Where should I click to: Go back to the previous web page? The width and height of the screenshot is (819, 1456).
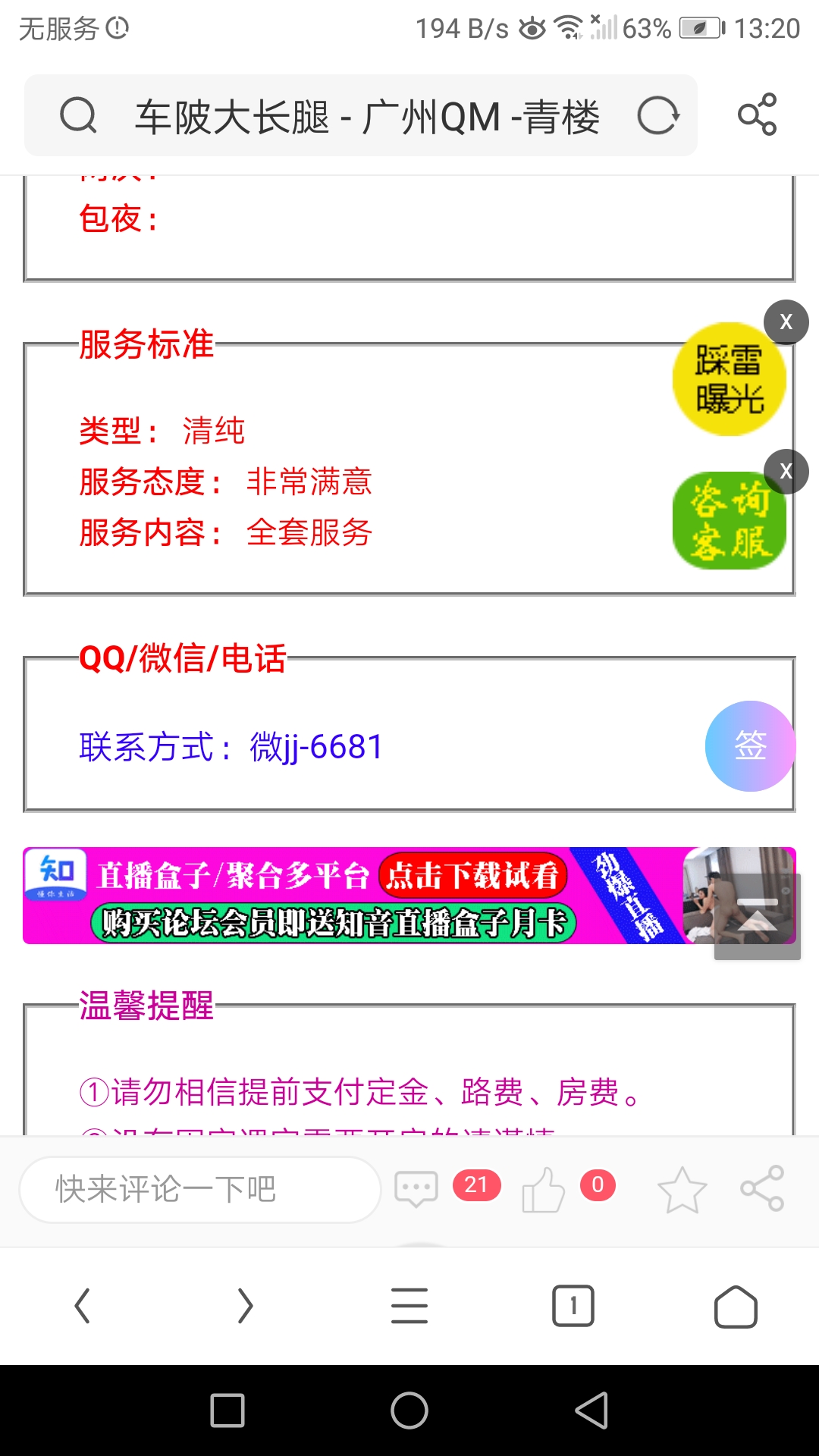point(82,1306)
